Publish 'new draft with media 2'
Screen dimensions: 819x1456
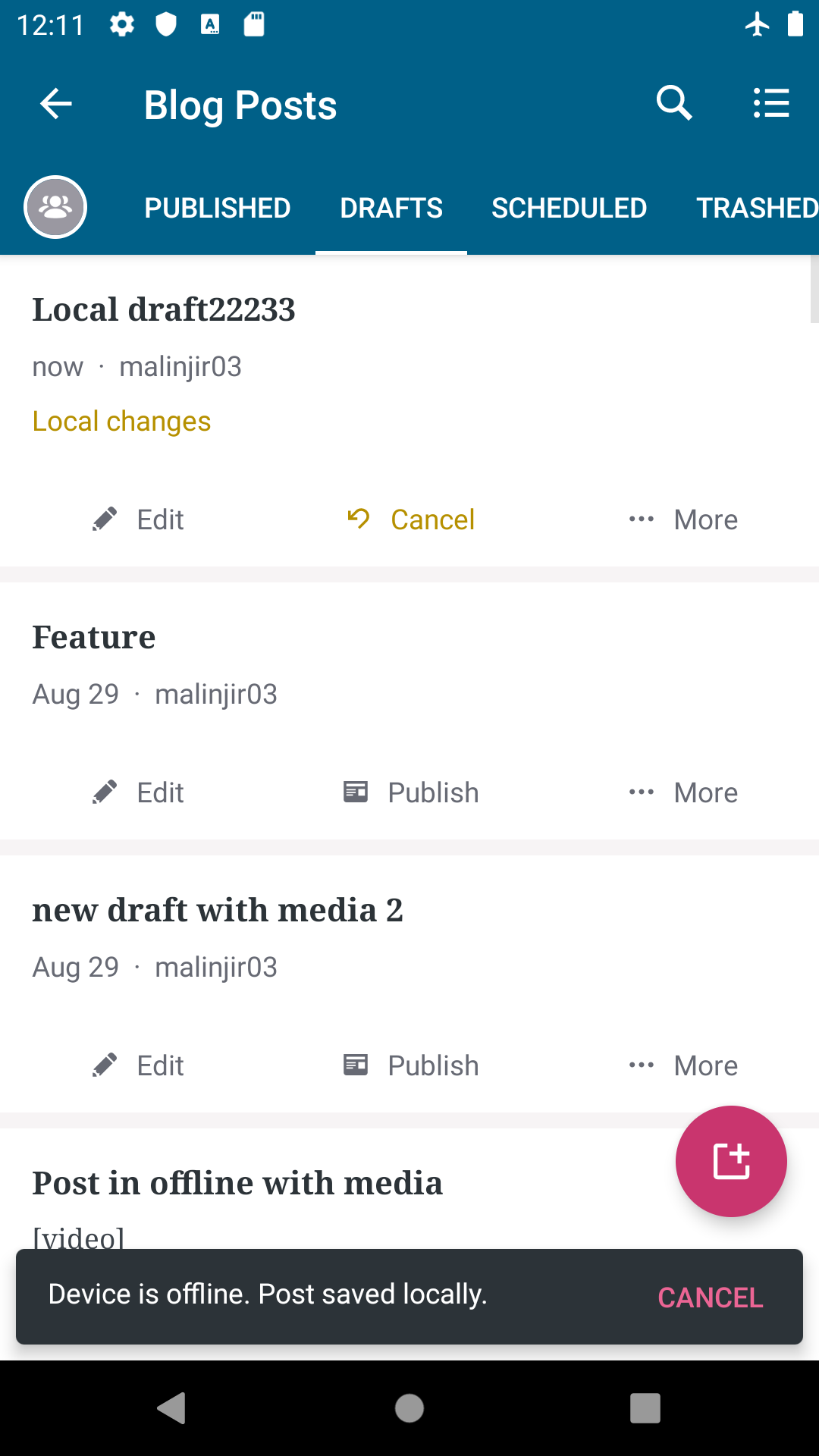(x=411, y=1065)
